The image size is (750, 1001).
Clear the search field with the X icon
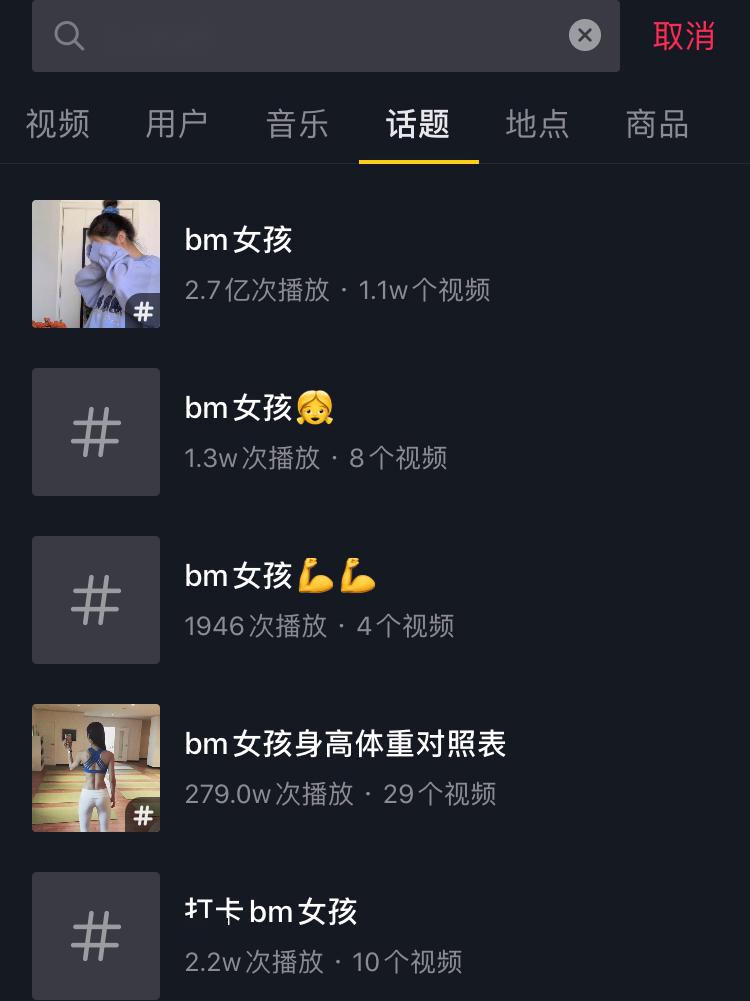[585, 36]
